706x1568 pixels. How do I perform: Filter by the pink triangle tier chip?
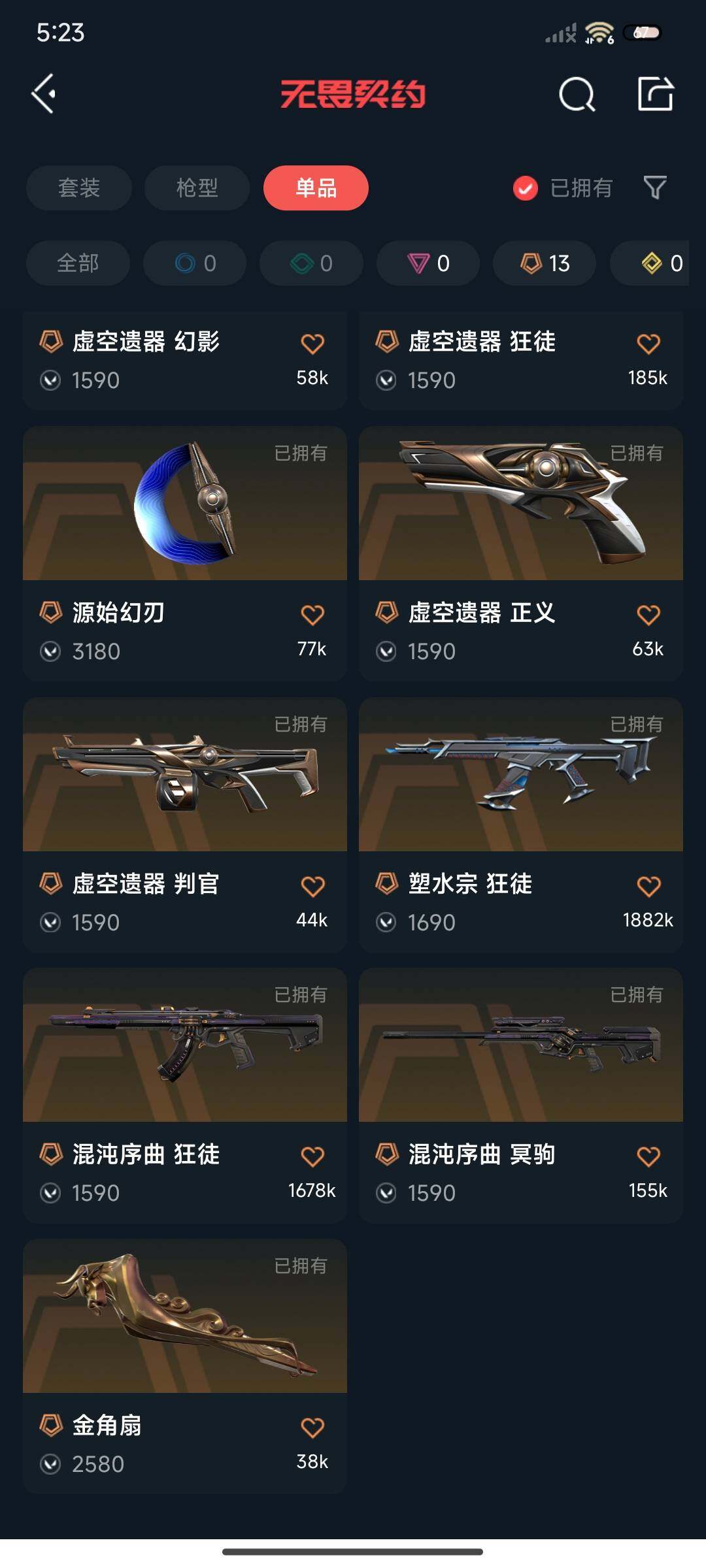(x=428, y=263)
